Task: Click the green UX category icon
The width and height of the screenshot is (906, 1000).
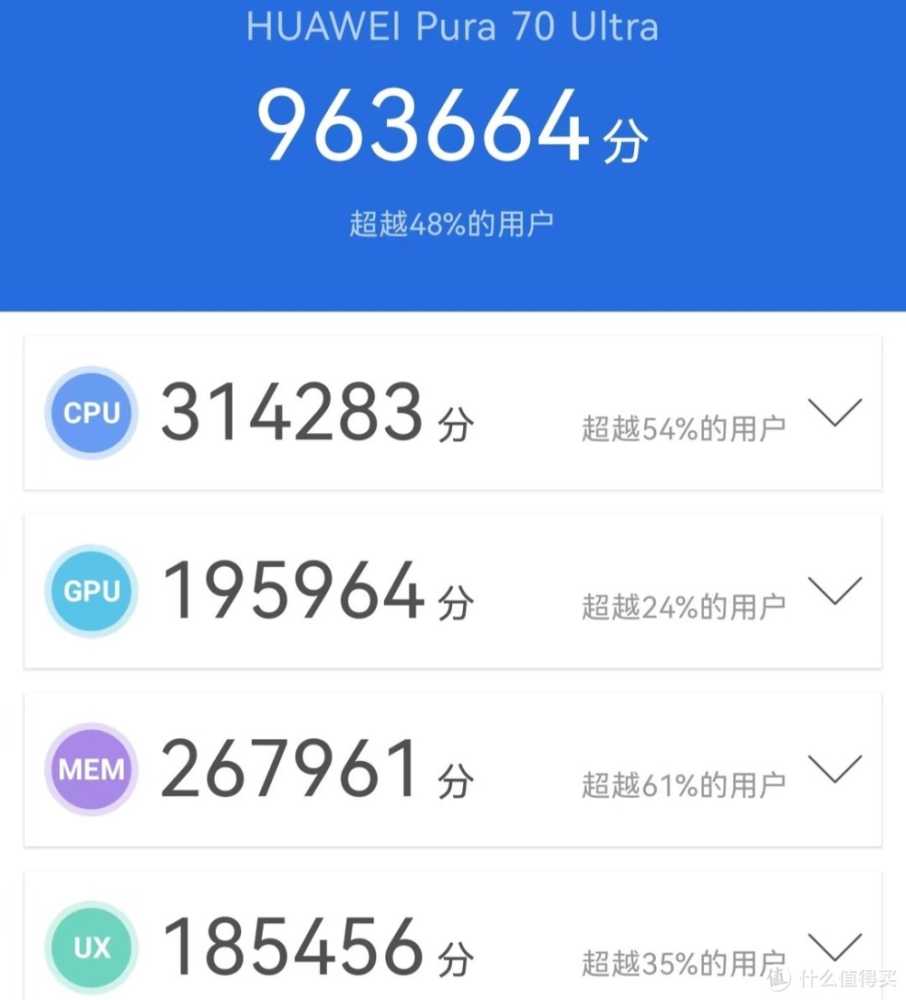Action: [90, 945]
